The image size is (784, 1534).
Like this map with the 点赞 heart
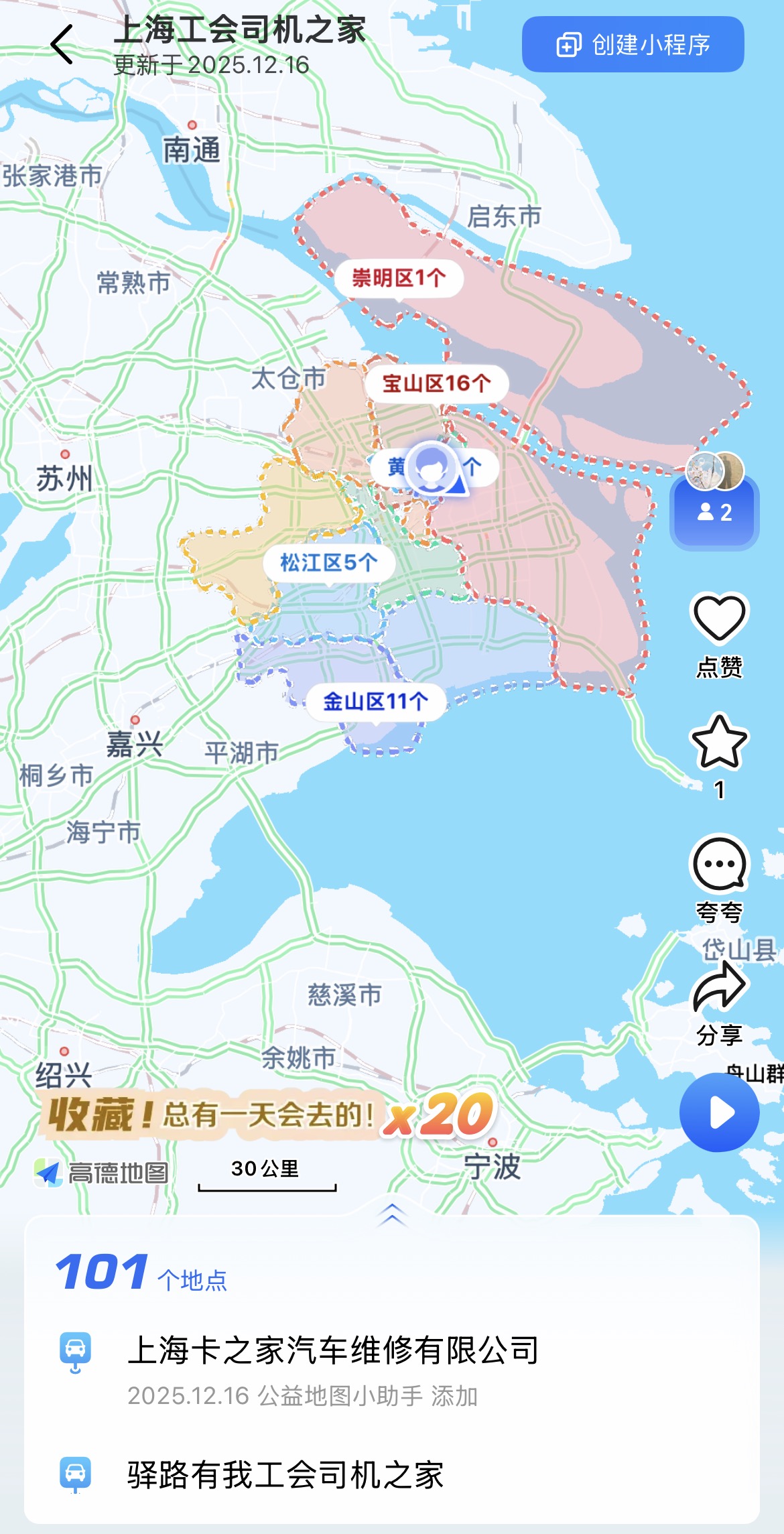click(x=718, y=618)
